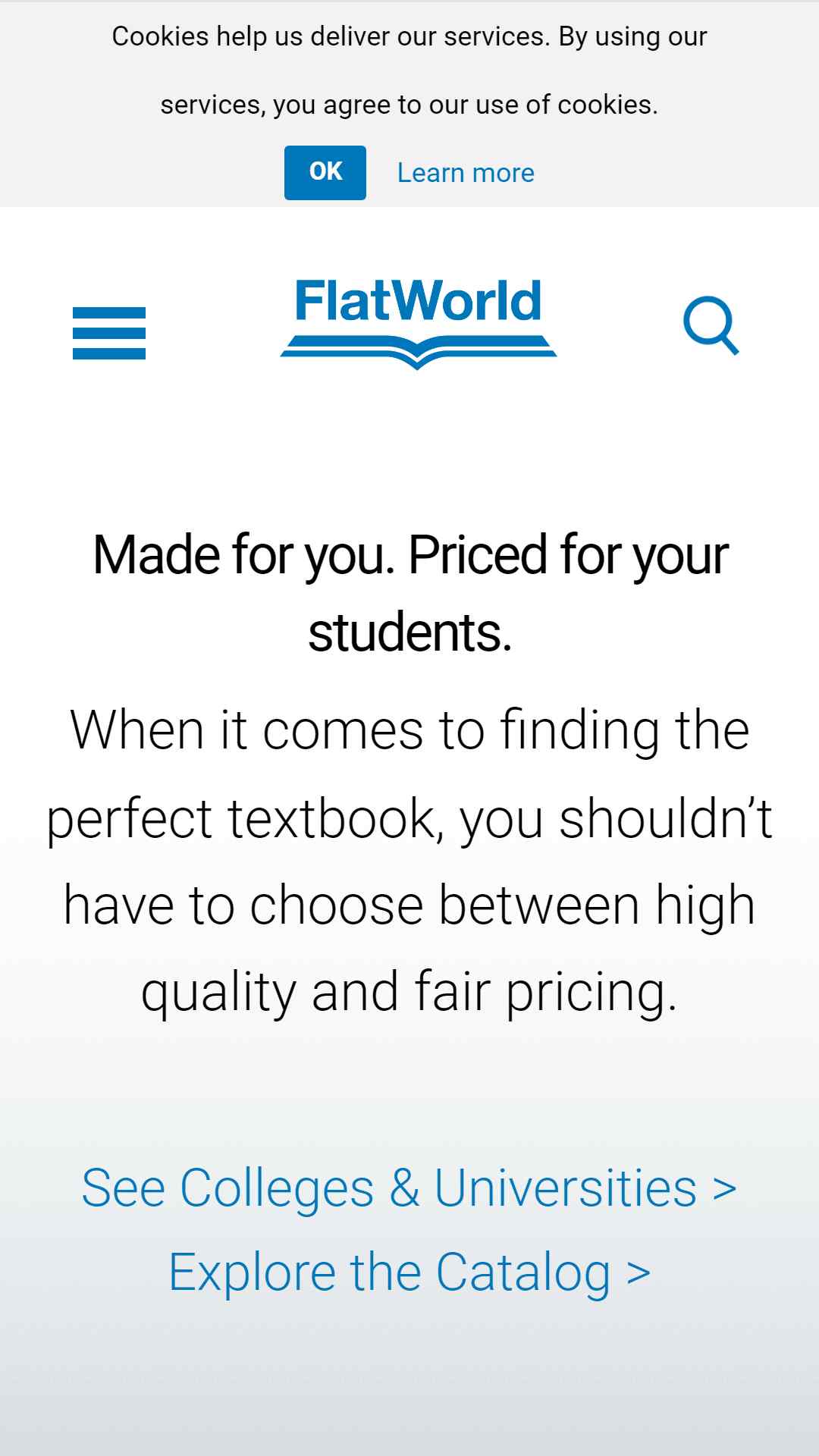Open See Colleges & Universities link
The width and height of the screenshot is (819, 1456).
click(x=409, y=1188)
